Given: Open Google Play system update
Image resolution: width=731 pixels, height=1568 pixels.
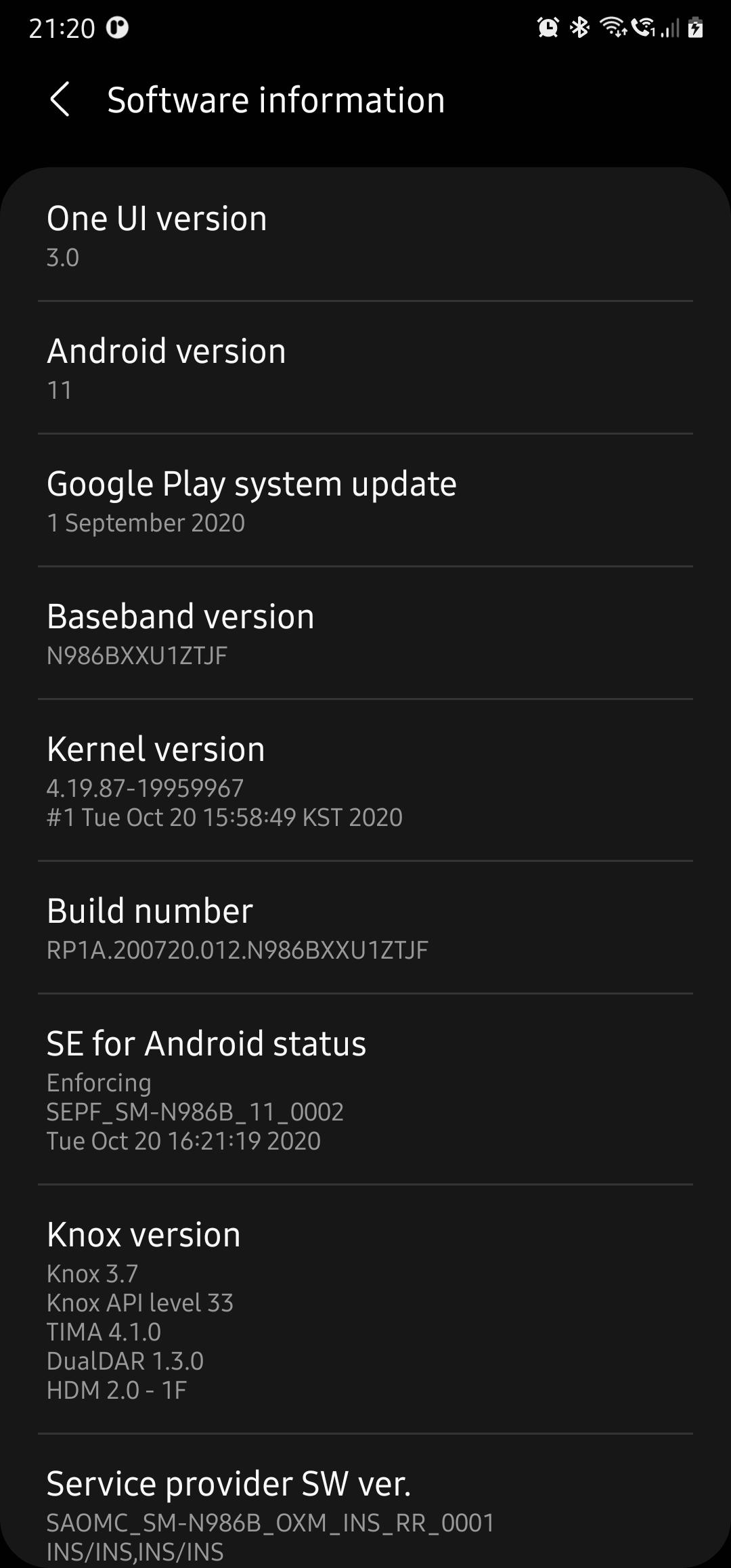Looking at the screenshot, I should (365, 501).
